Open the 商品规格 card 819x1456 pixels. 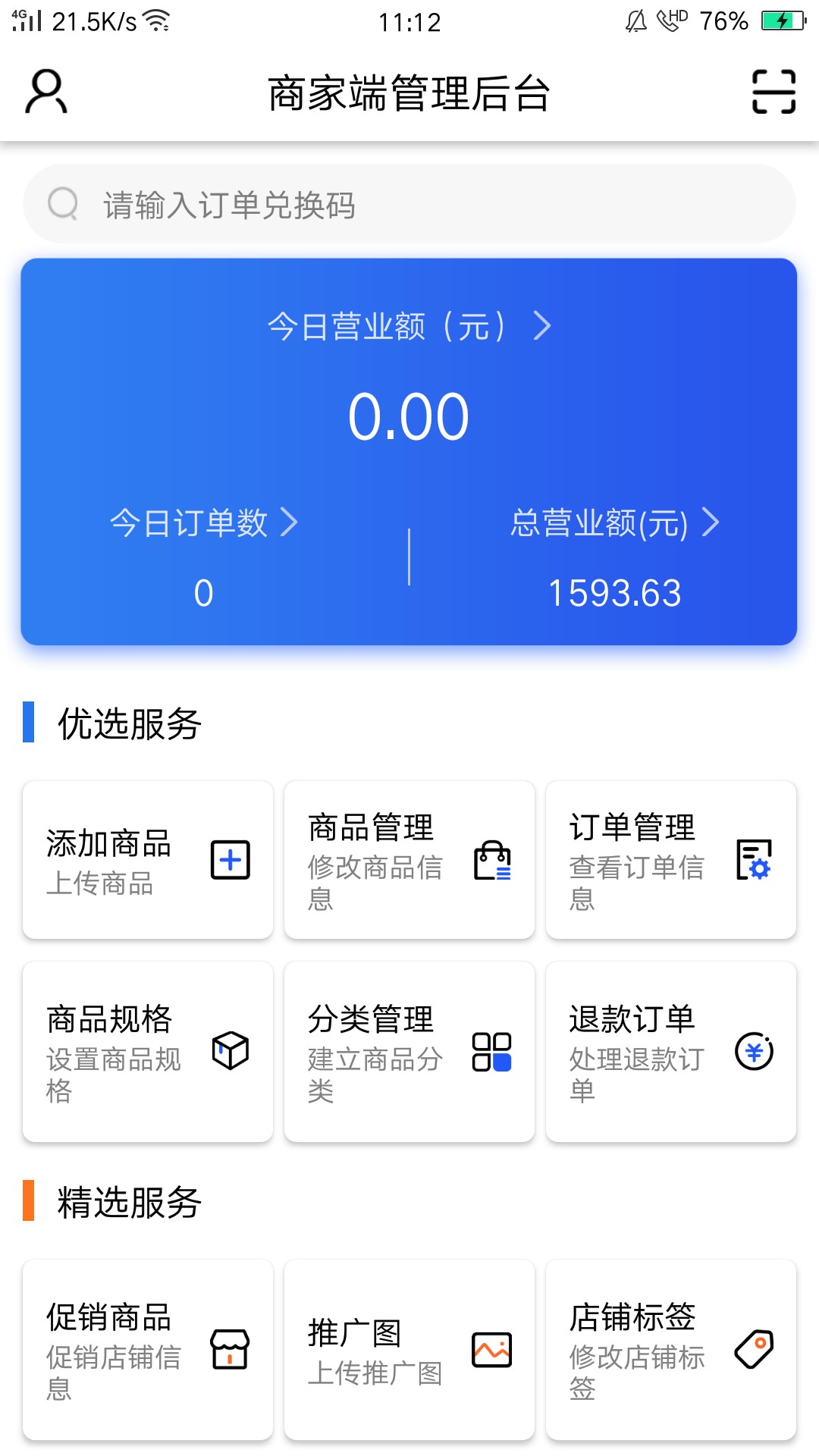click(x=148, y=1052)
